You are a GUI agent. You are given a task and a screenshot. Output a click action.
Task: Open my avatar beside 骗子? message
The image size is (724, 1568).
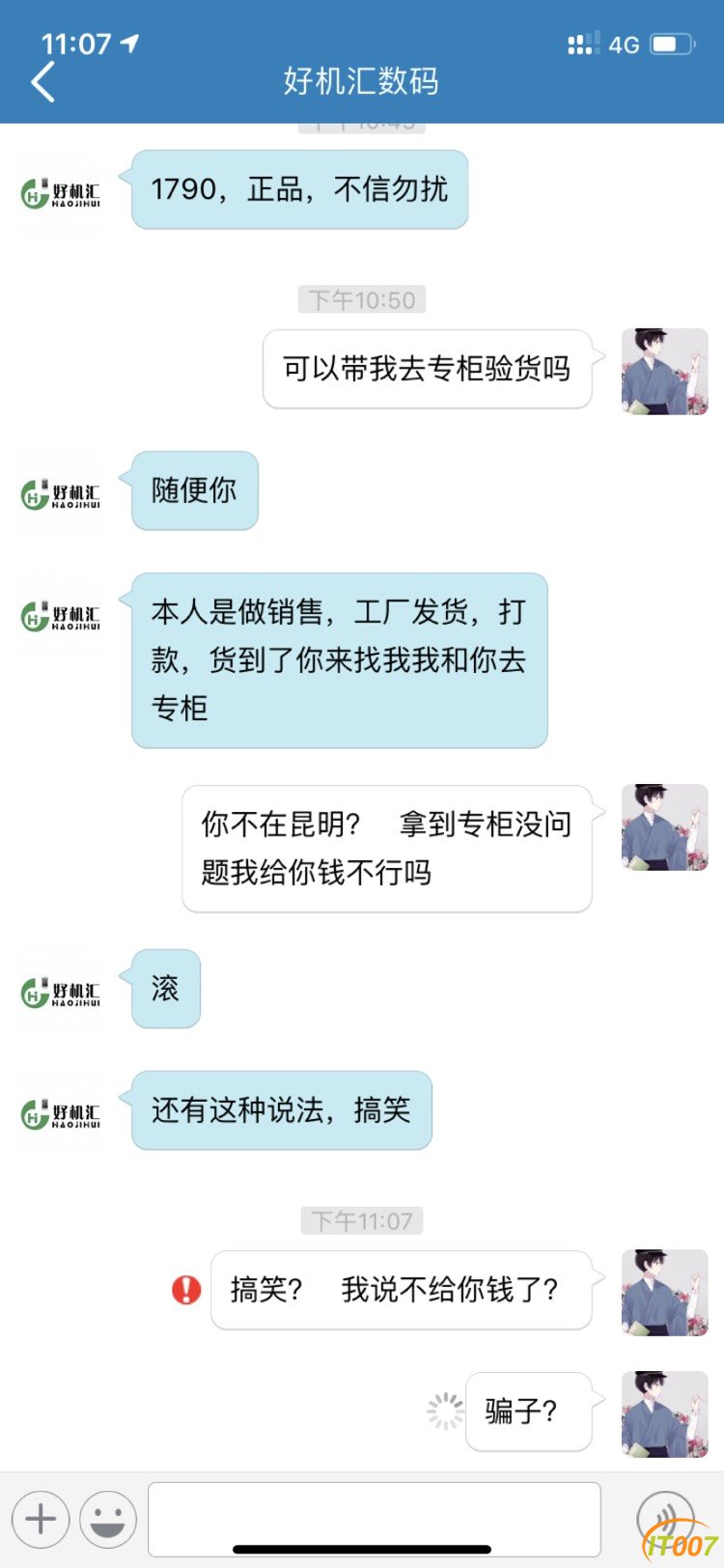[664, 1414]
